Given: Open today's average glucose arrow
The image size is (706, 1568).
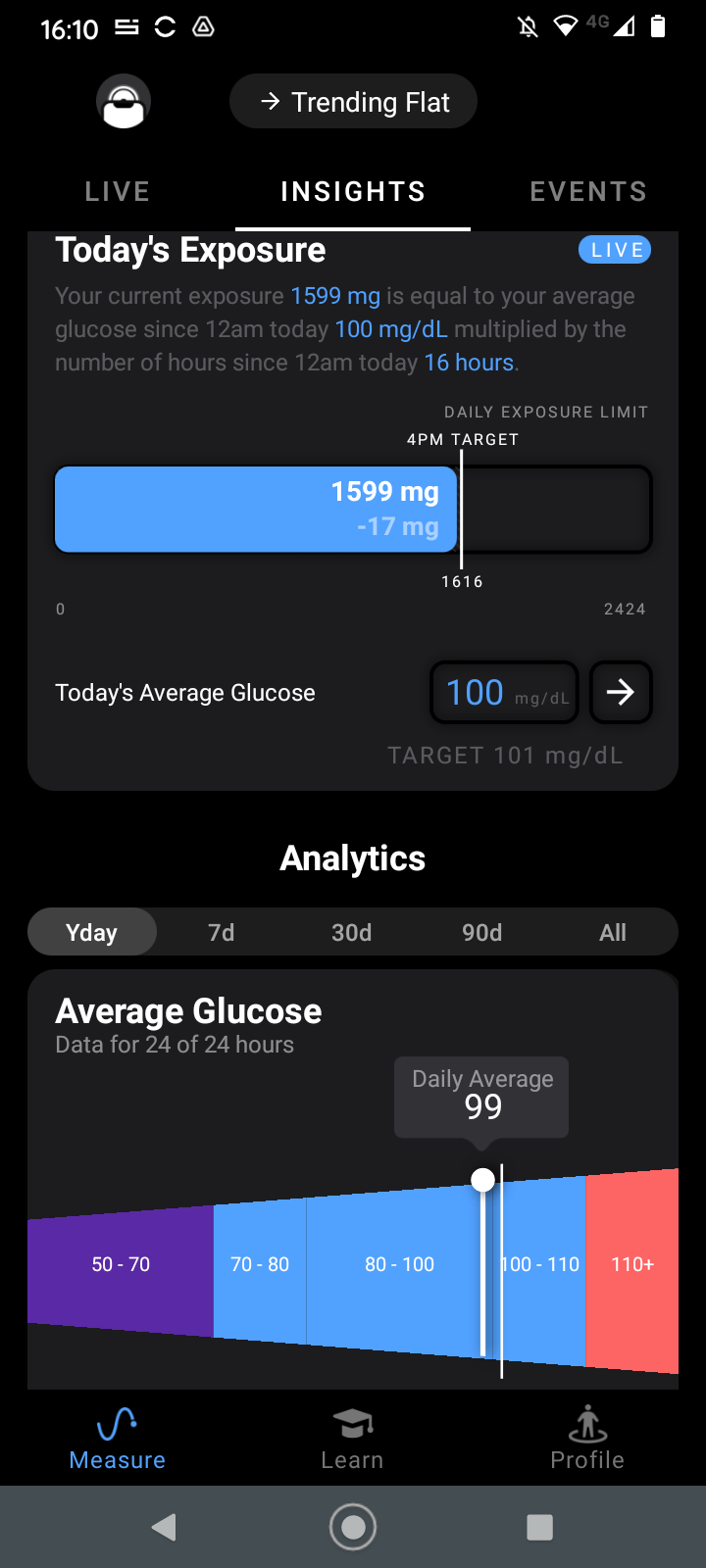Looking at the screenshot, I should (620, 693).
